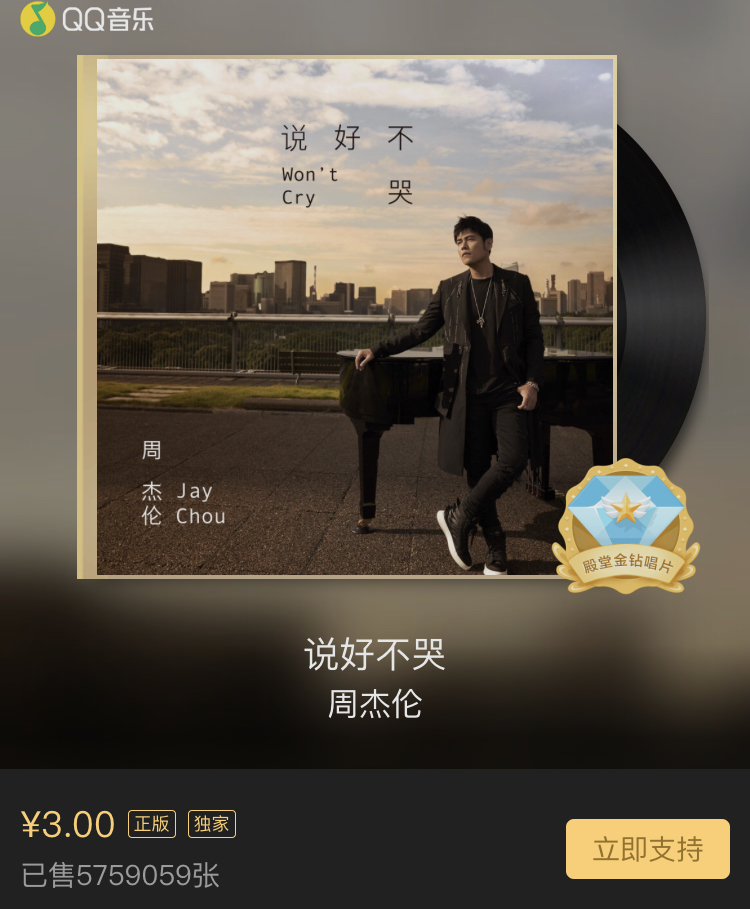Open the 说好不哭 album cover
The image size is (750, 909).
pyautogui.click(x=347, y=317)
